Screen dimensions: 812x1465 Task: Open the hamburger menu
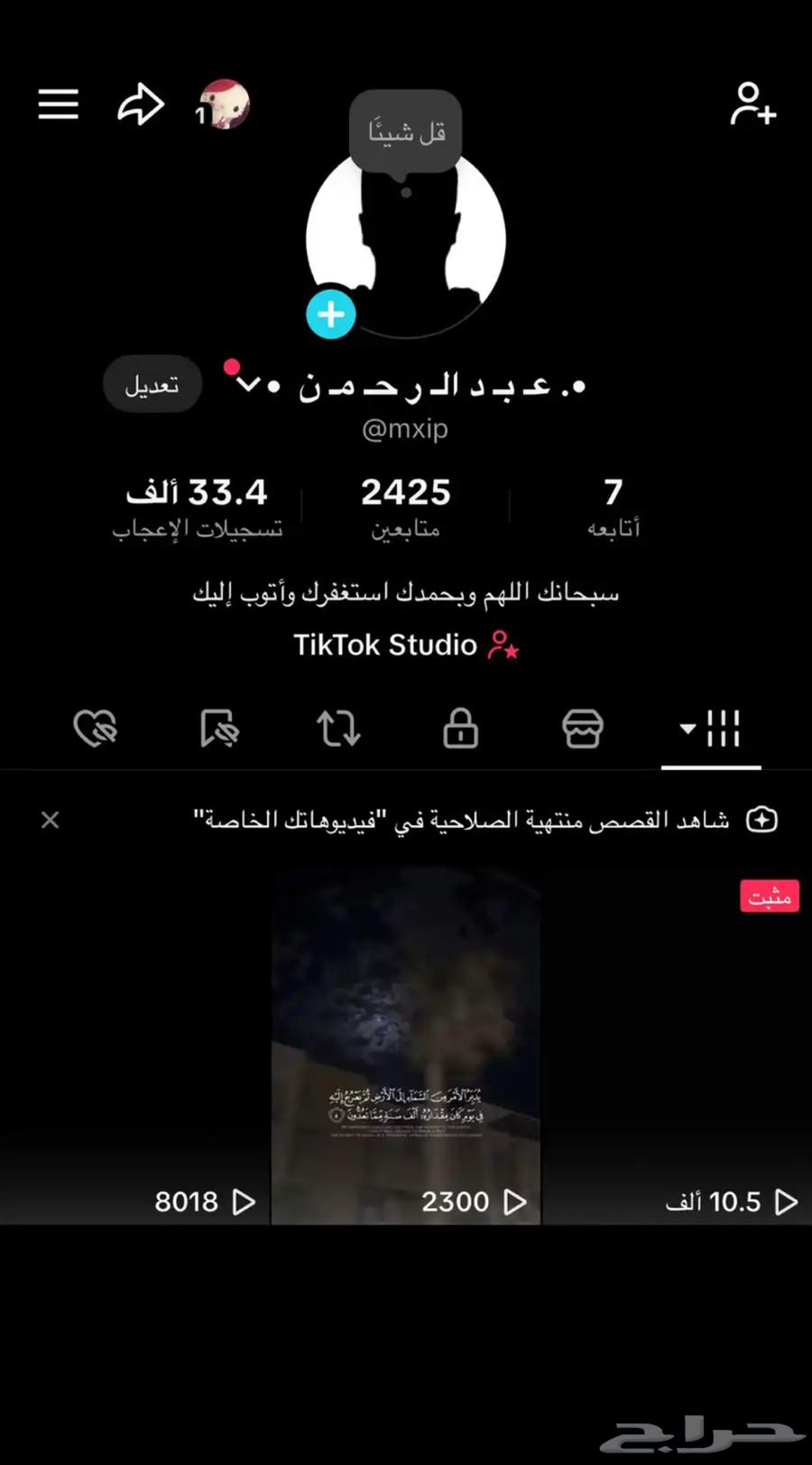58,104
